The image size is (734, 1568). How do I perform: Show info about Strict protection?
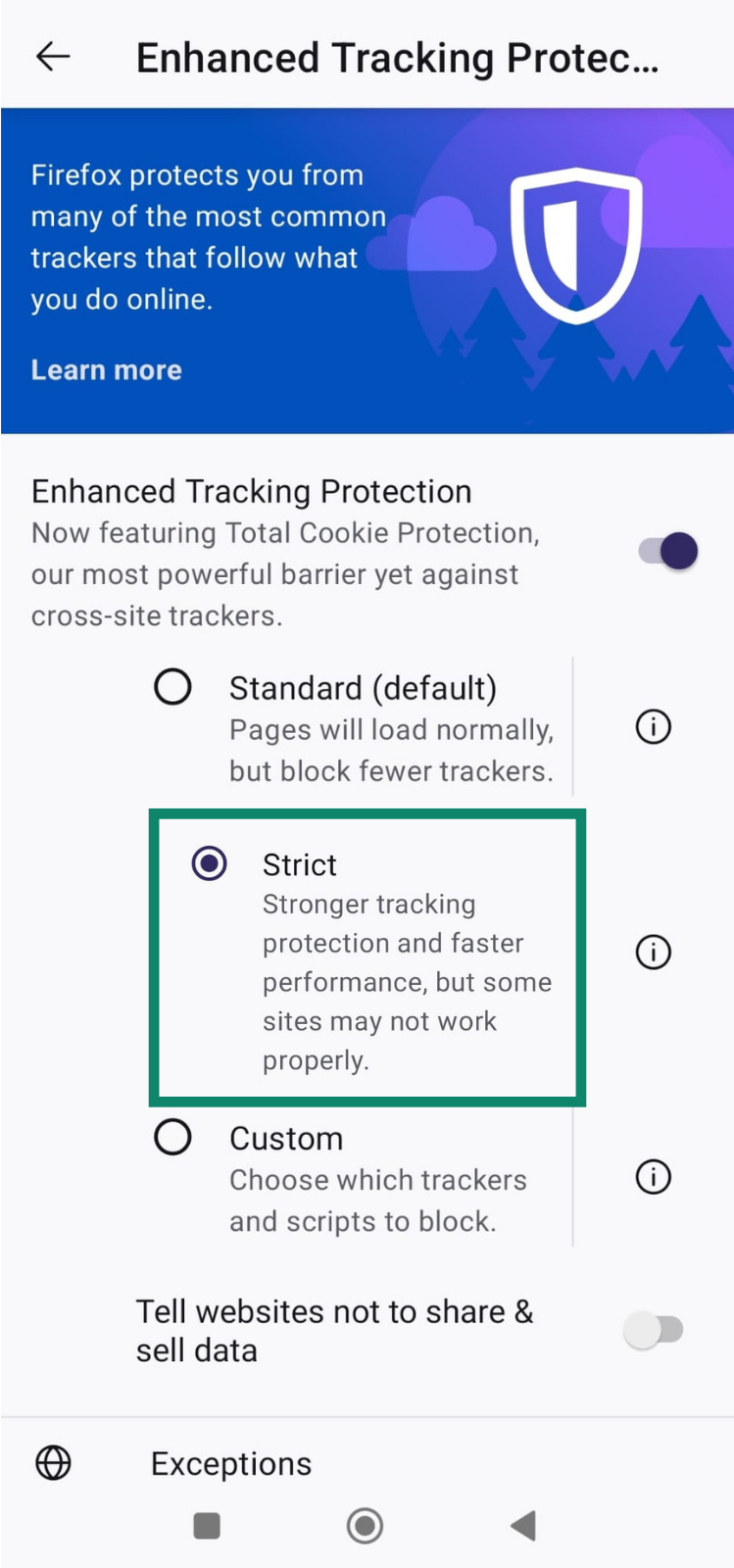[654, 952]
